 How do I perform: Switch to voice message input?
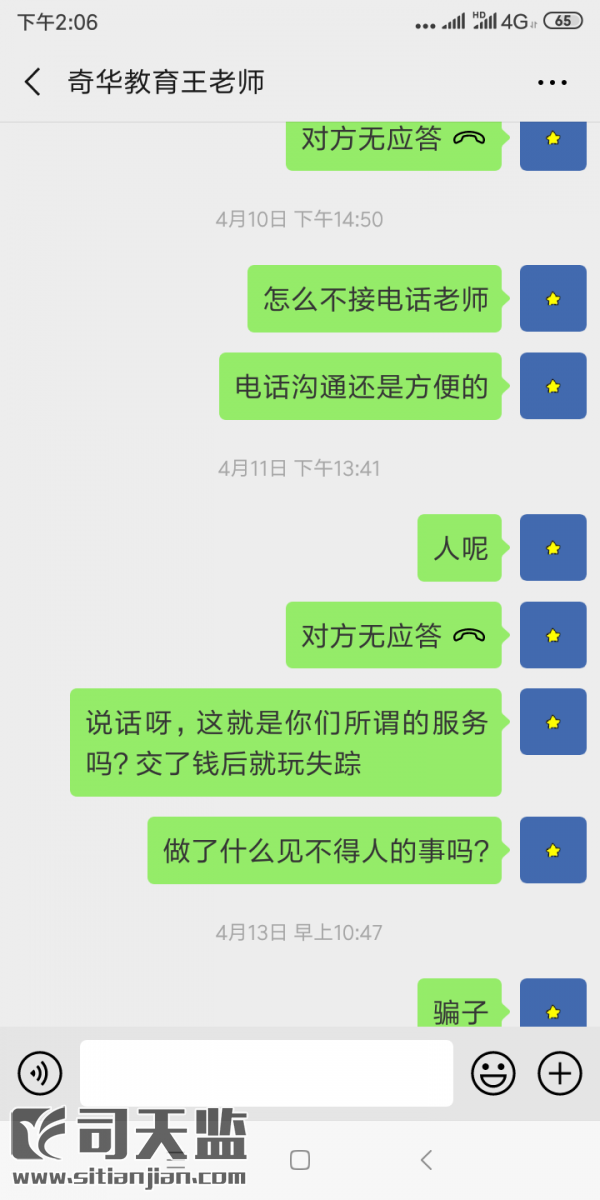click(40, 1074)
